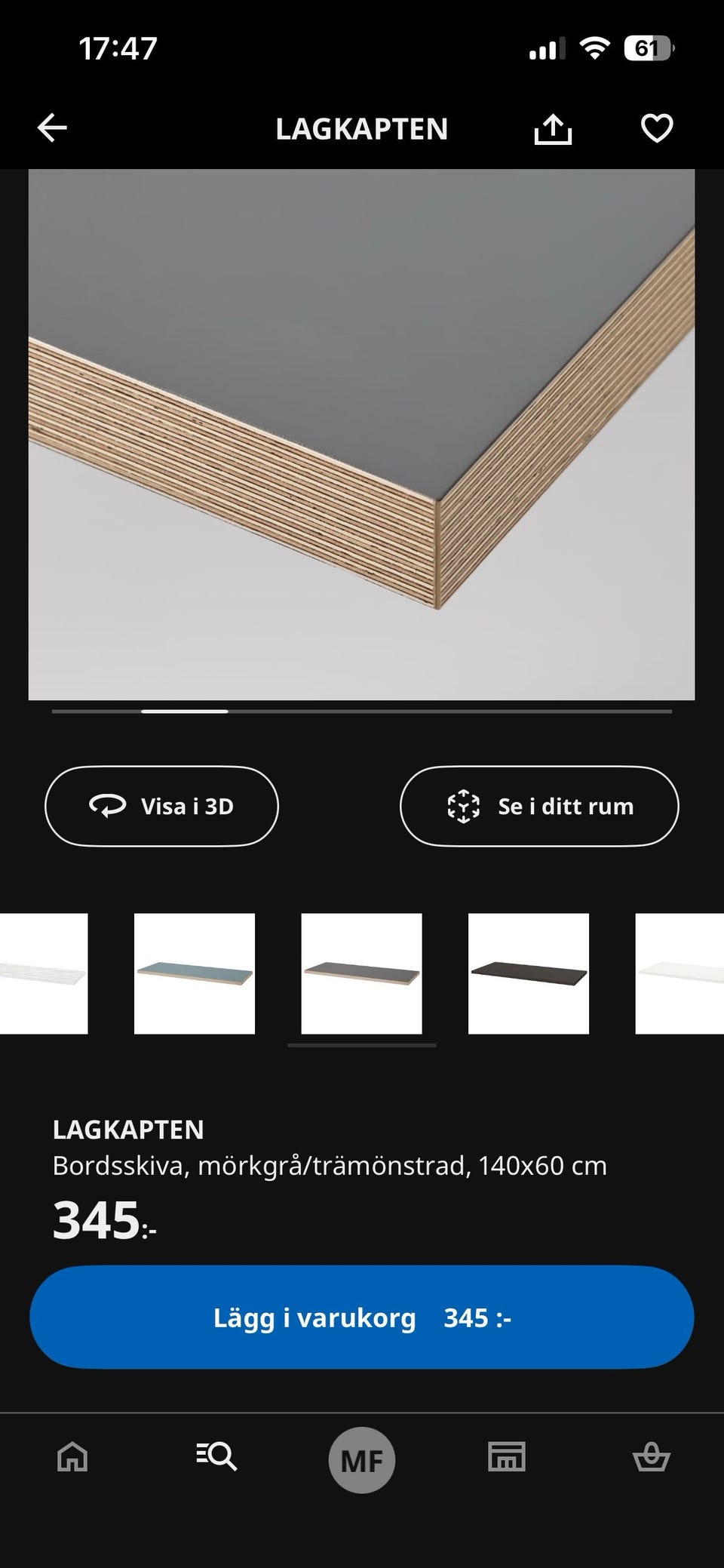Tap the AR cube icon in Se i ditt rum
This screenshot has height=1568, width=724.
pos(462,806)
